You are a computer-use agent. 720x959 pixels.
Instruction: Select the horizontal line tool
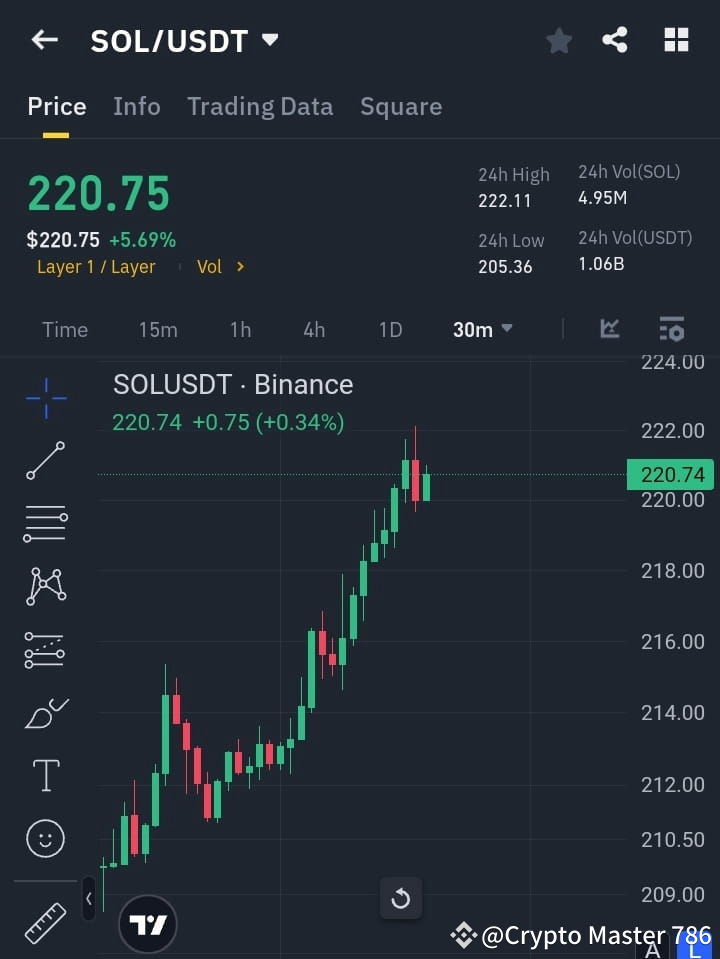pyautogui.click(x=45, y=524)
